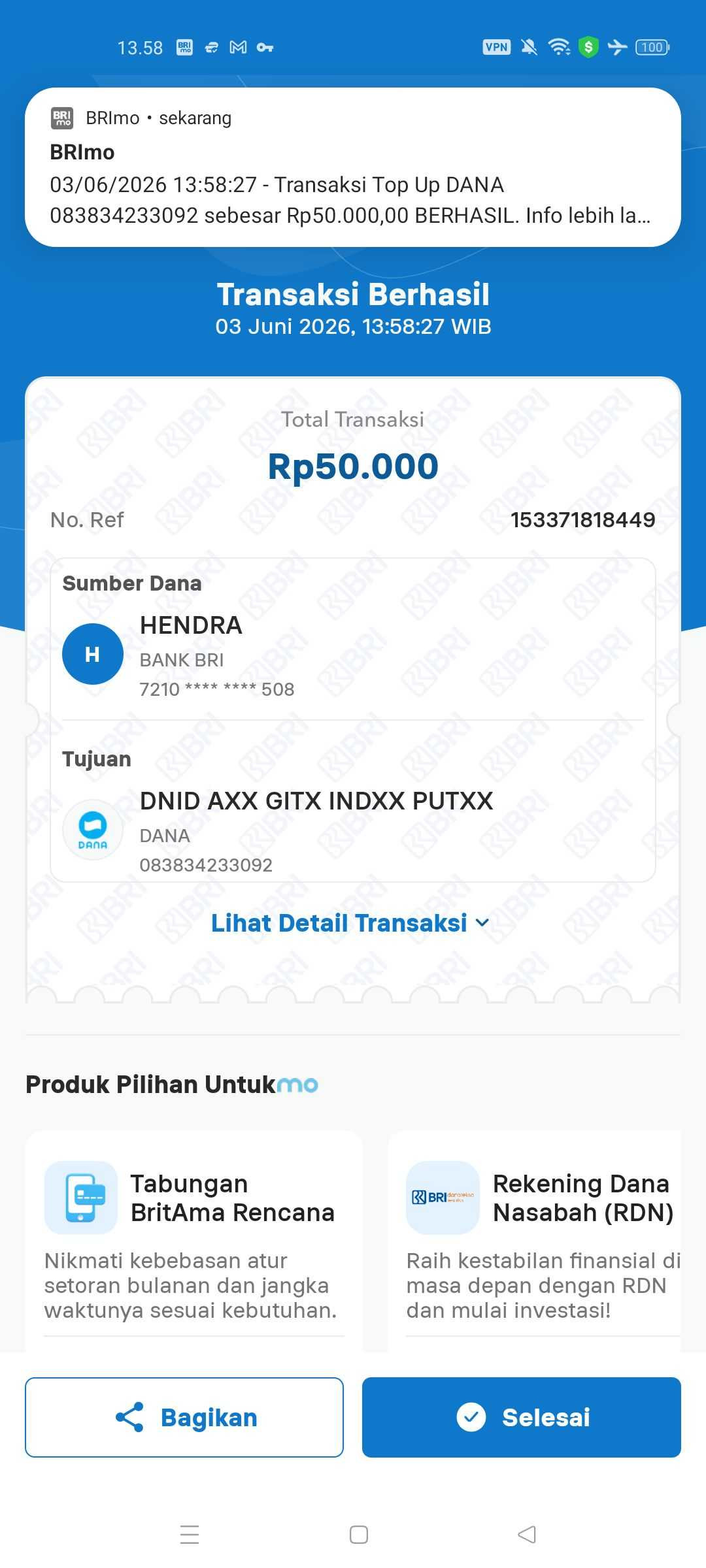Open the Rekening Dana Nasabah (RDN) card
The width and height of the screenshot is (706, 1568).
click(535, 1241)
